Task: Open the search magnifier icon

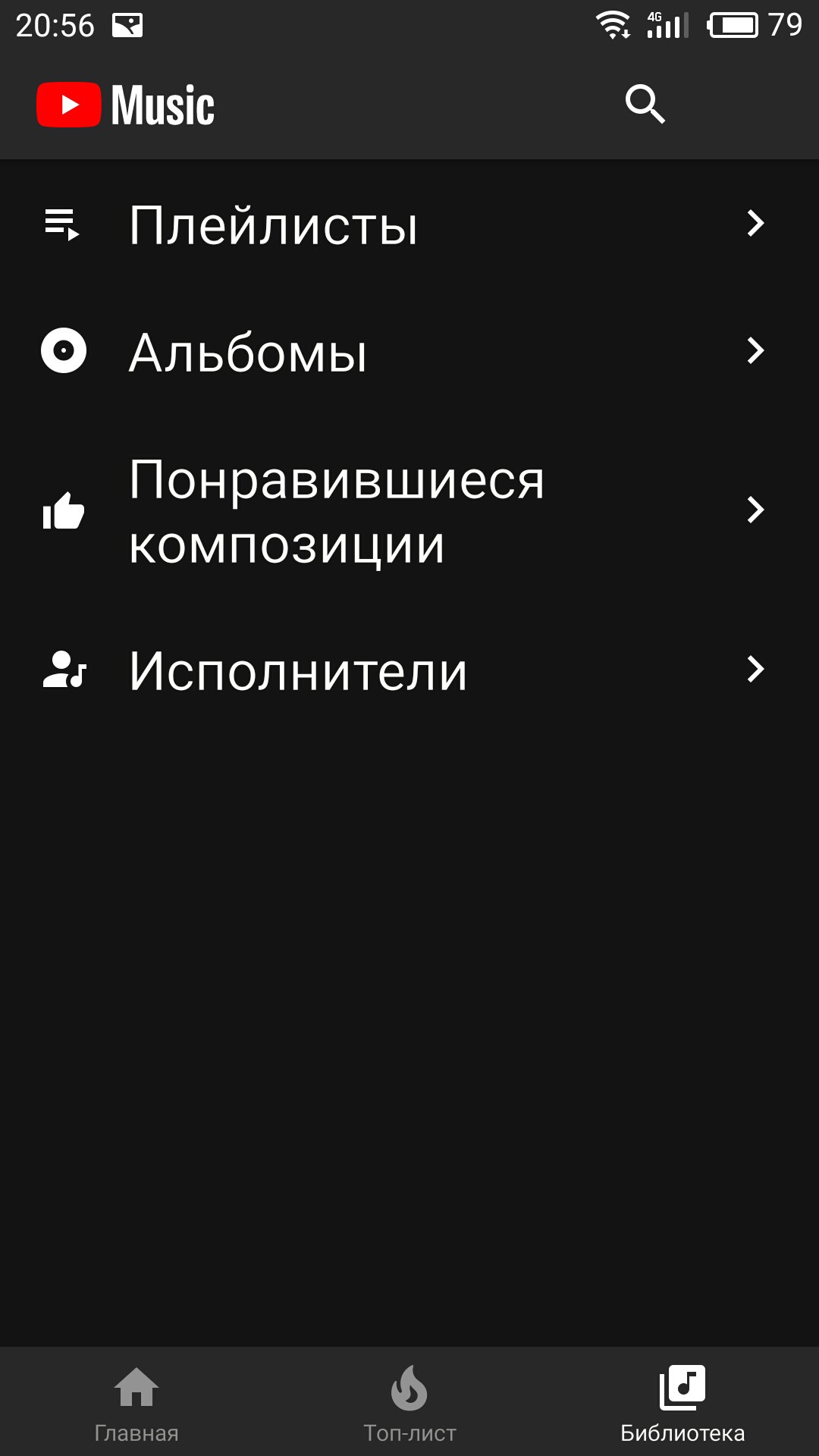Action: coord(645,104)
